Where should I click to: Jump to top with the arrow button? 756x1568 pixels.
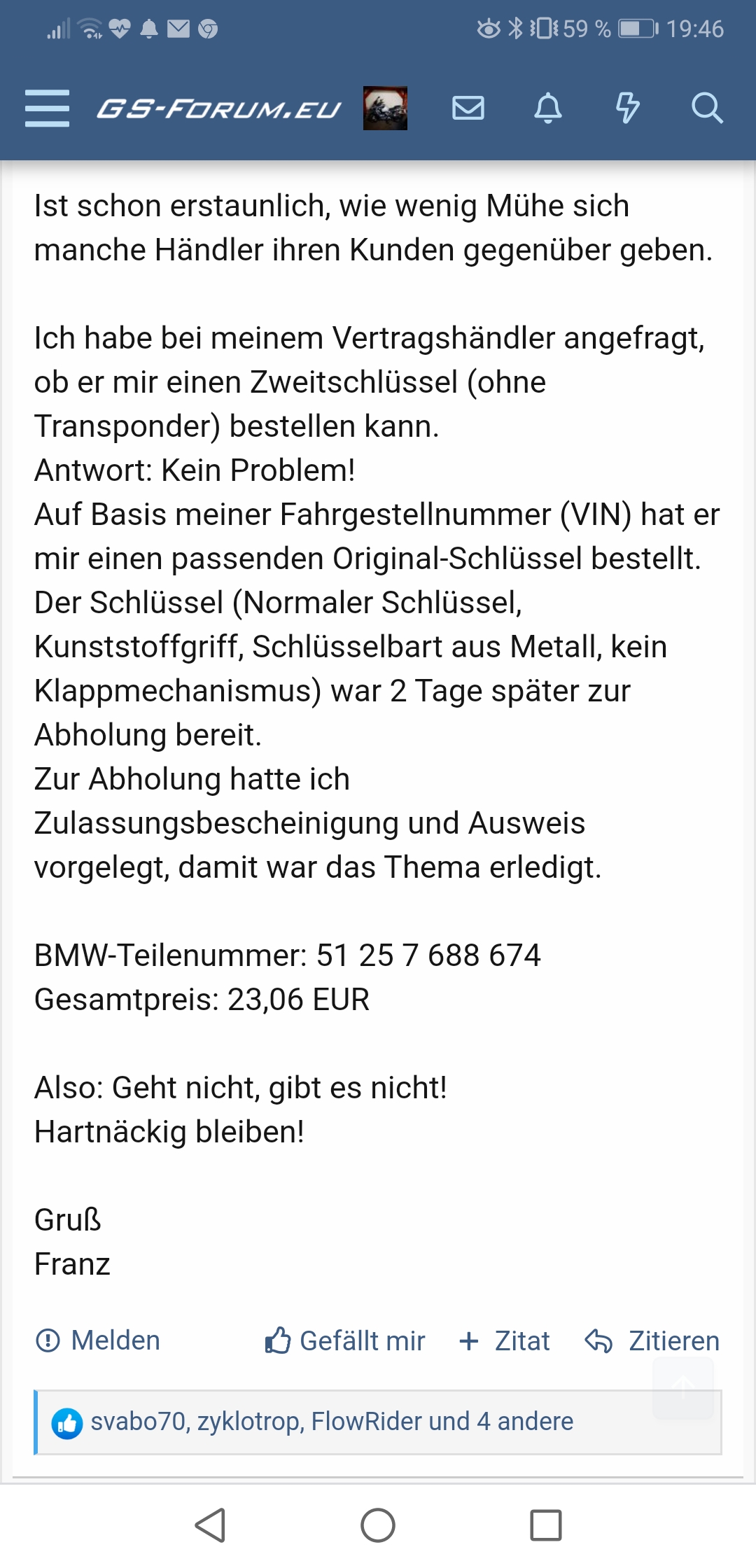pos(683,1387)
